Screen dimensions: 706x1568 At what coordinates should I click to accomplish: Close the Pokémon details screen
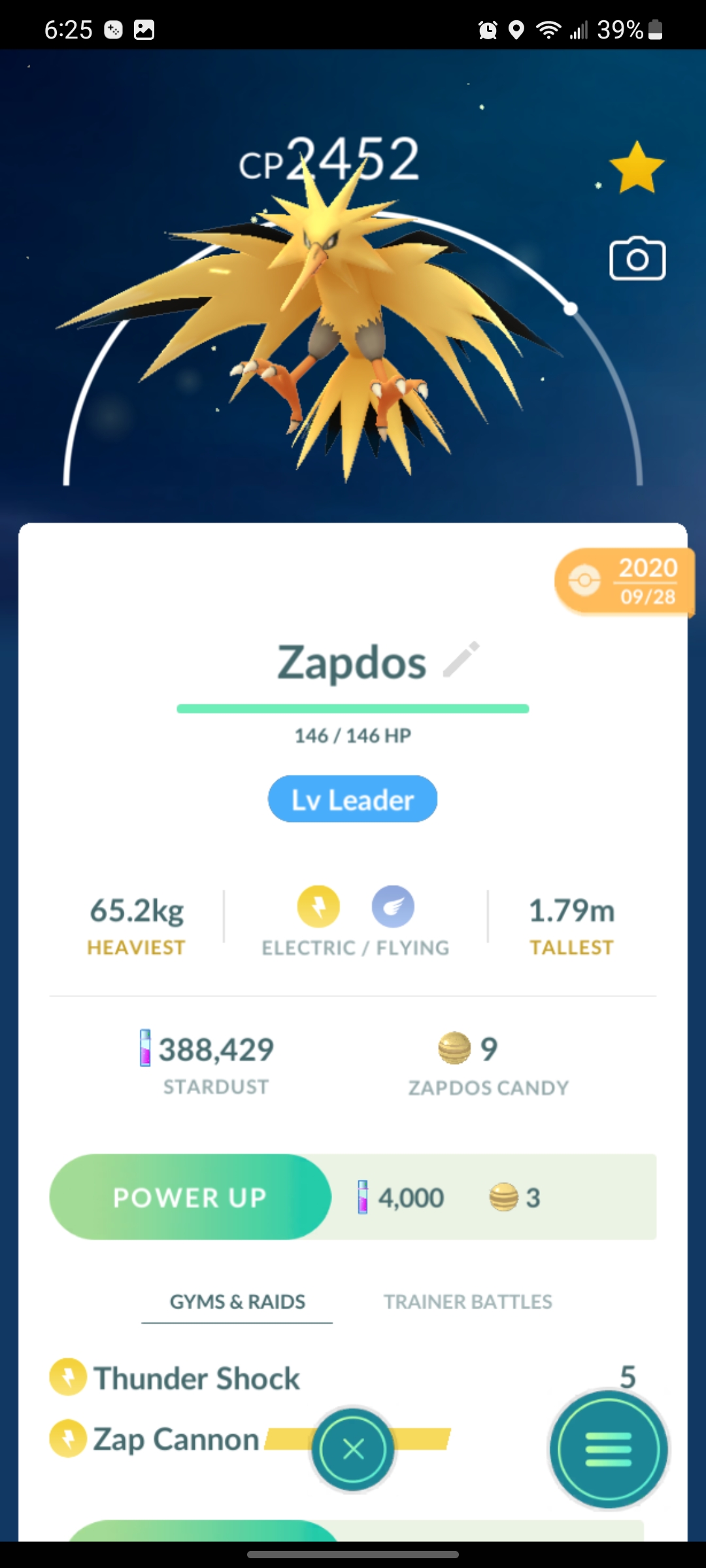353,1449
